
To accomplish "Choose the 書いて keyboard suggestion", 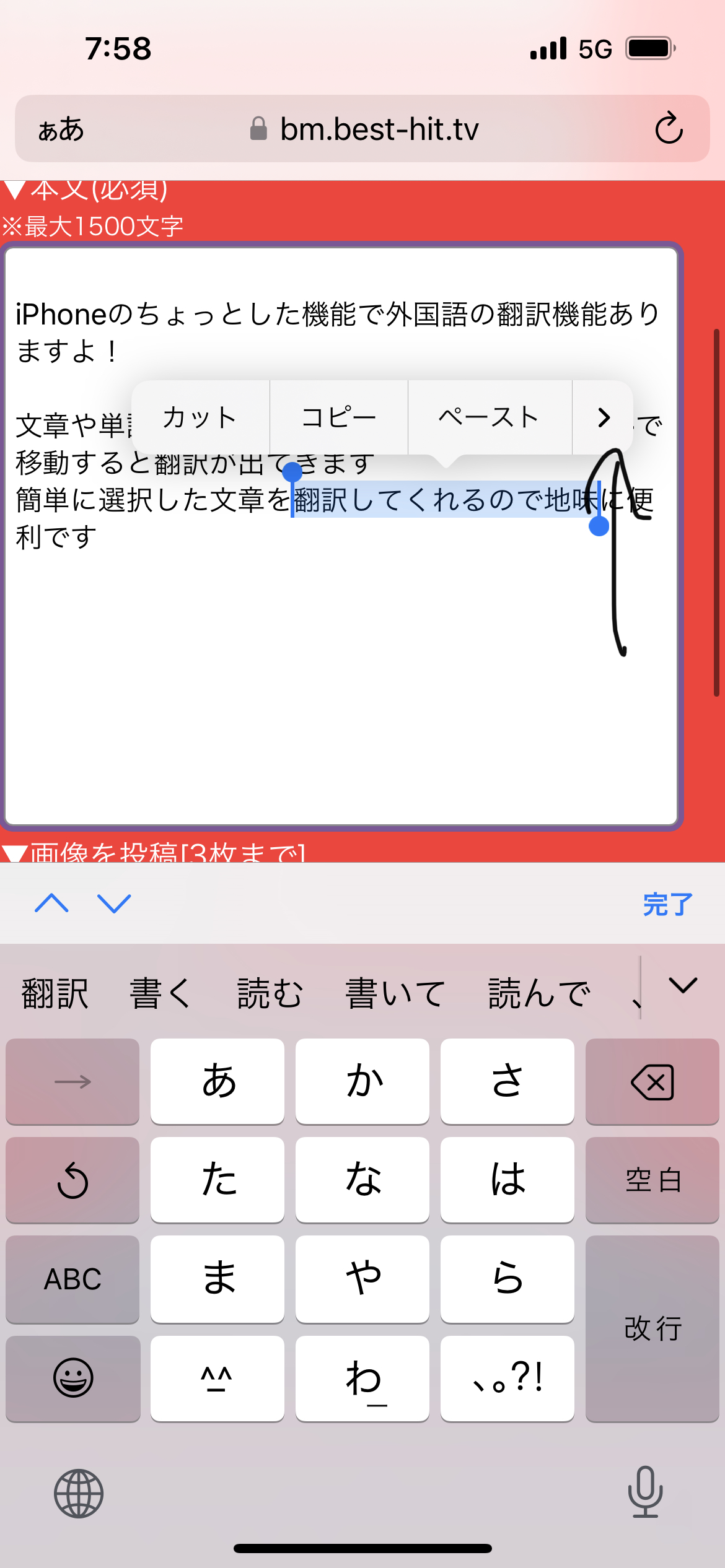I will coord(395,993).
